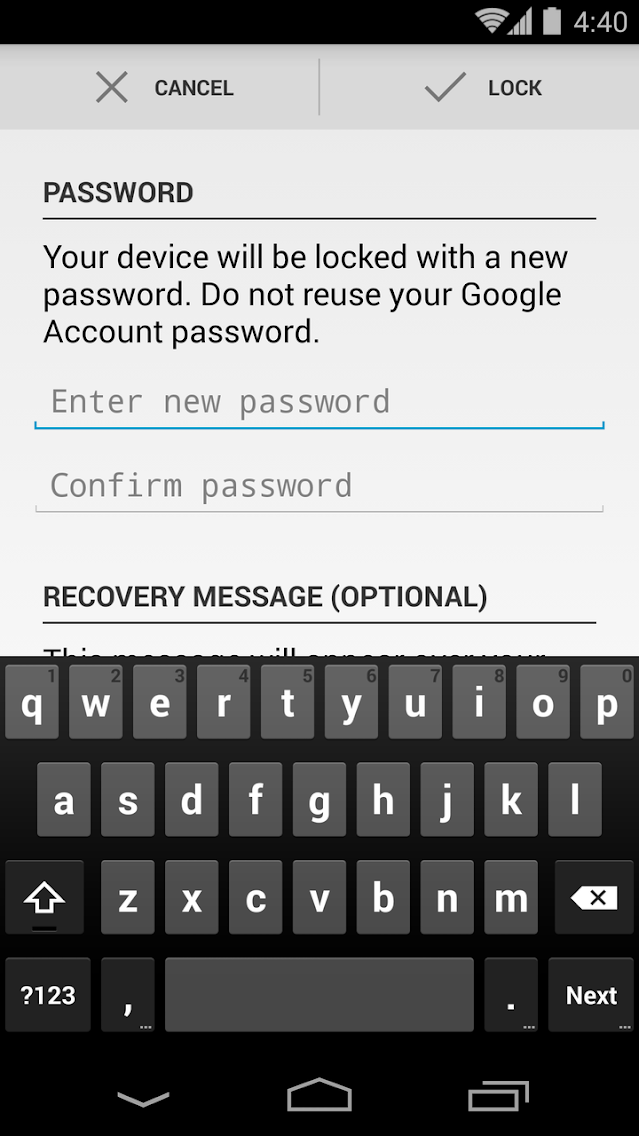Focus the Enter new password field
639x1136 pixels.
[319, 403]
